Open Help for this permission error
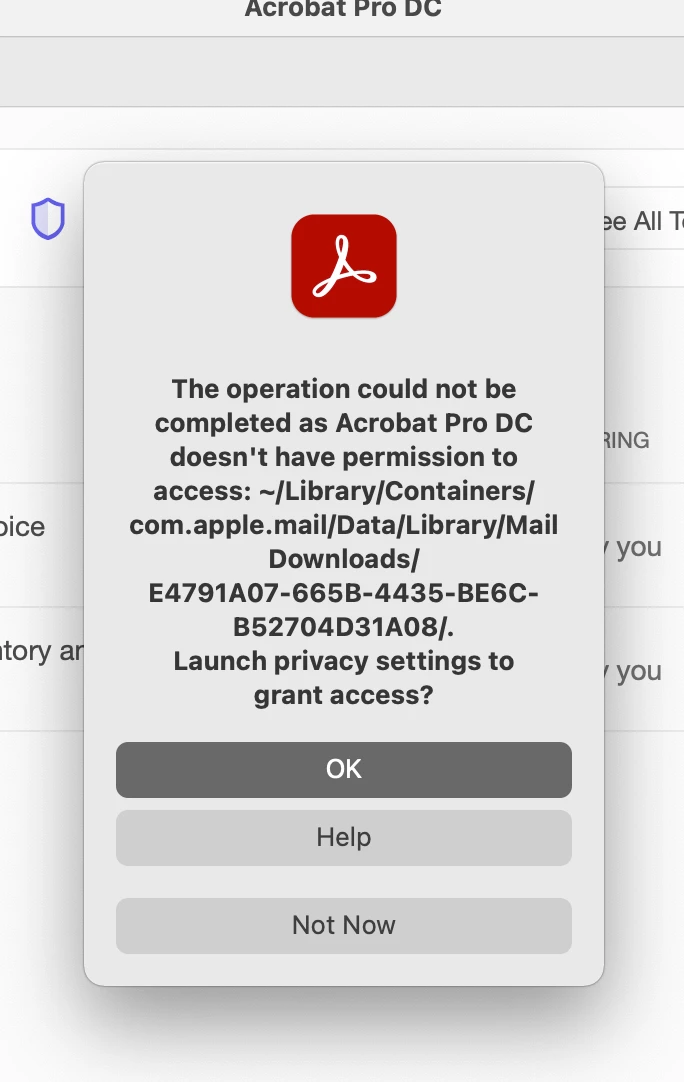This screenshot has height=1082, width=684. tap(343, 837)
